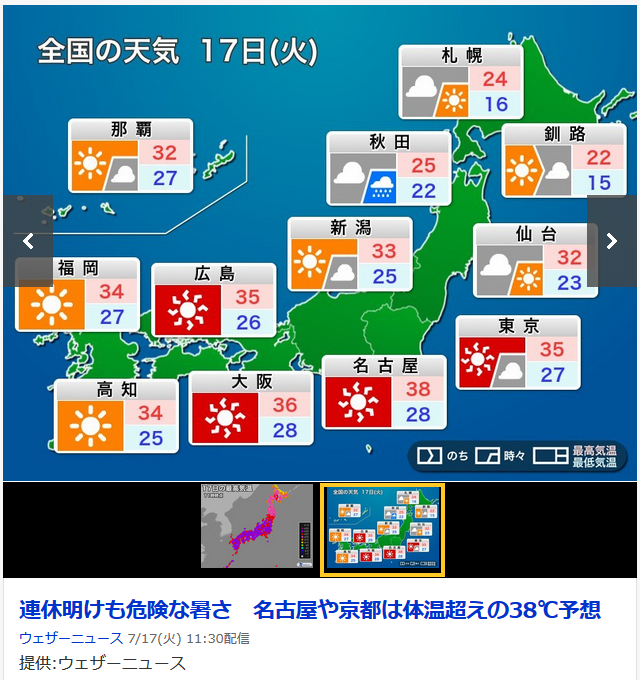Open the ウェザーニュース source link
640x680 pixels.
pos(71,638)
